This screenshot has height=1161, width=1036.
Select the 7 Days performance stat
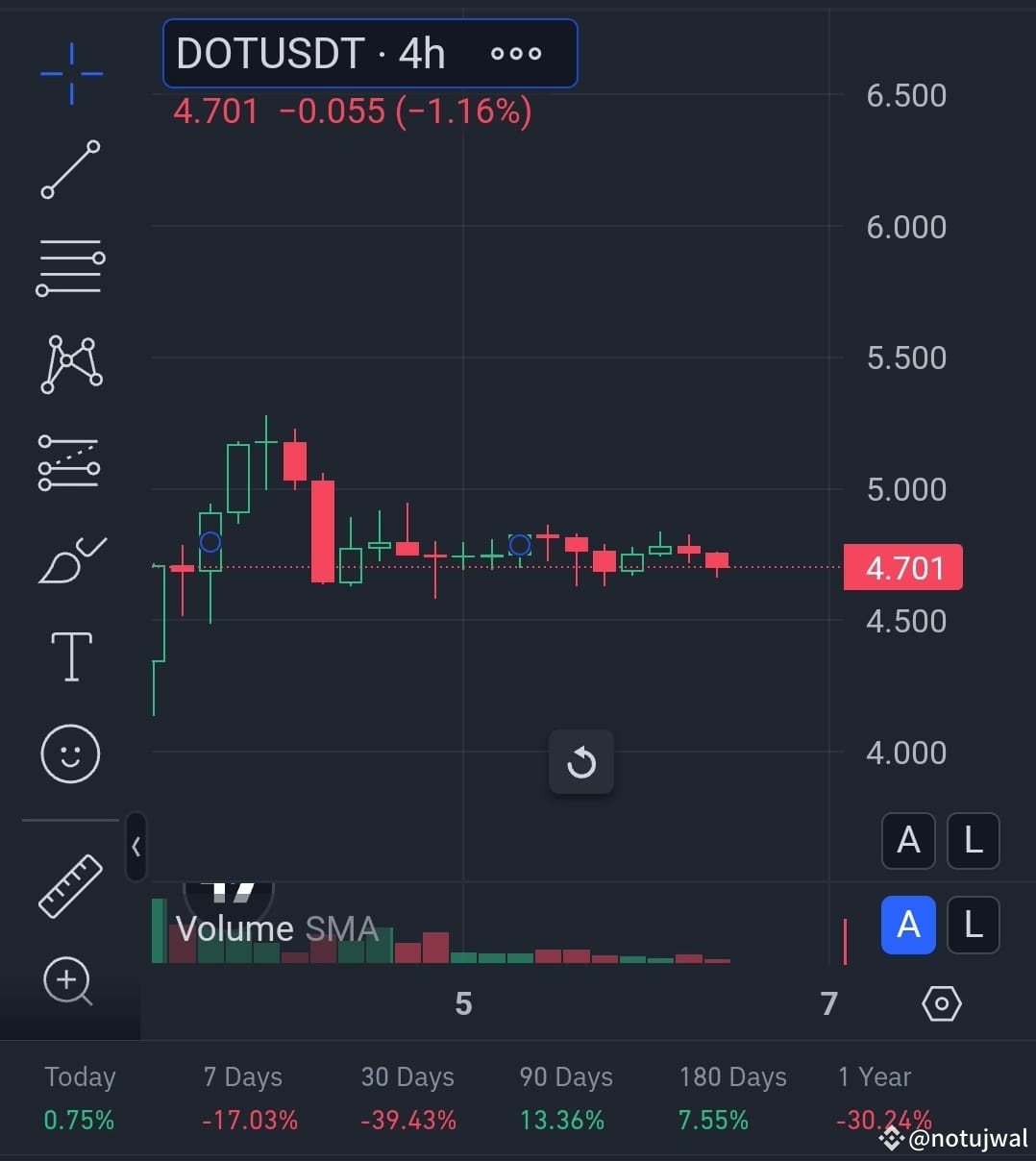[242, 1096]
